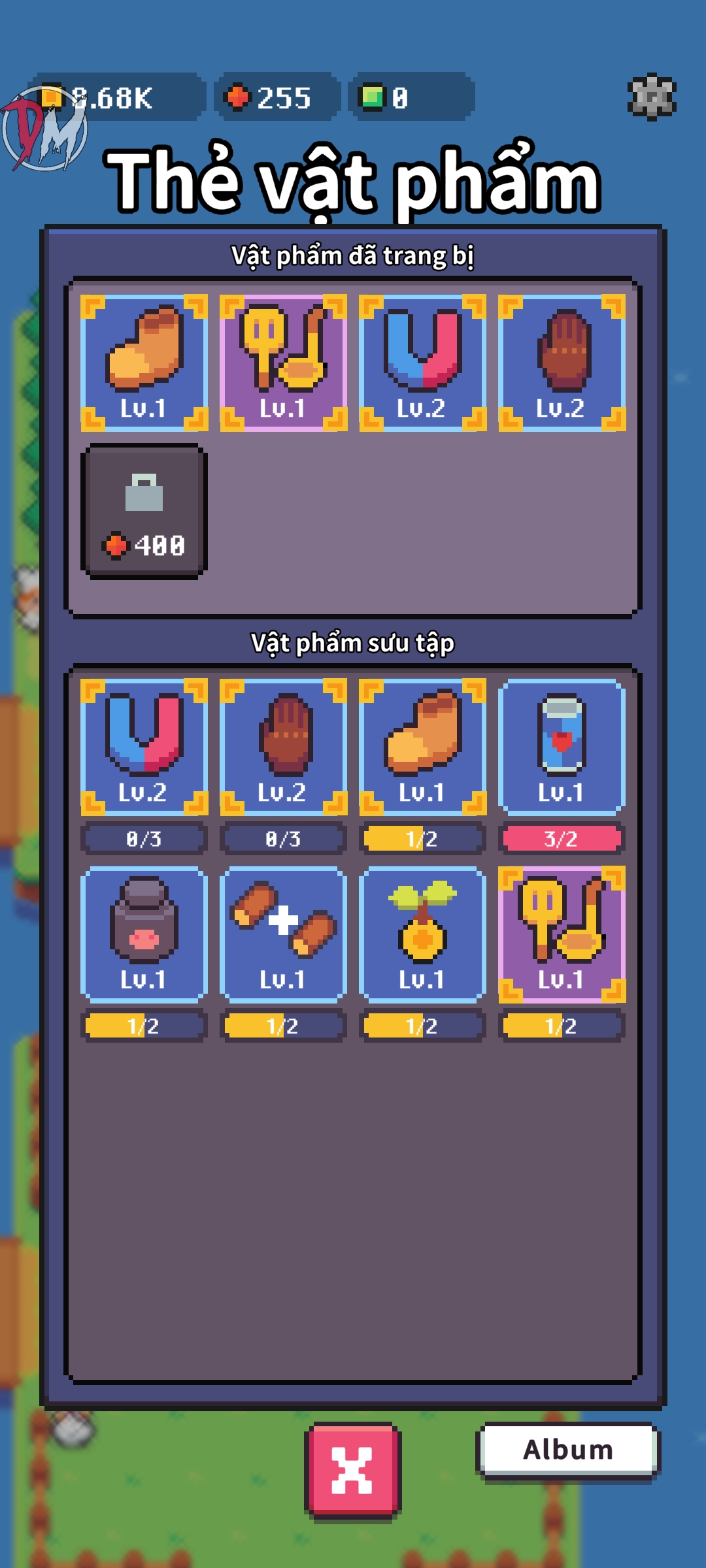The image size is (706, 1568).
Task: Open the collected spatula and ladle card
Action: pyautogui.click(x=562, y=934)
